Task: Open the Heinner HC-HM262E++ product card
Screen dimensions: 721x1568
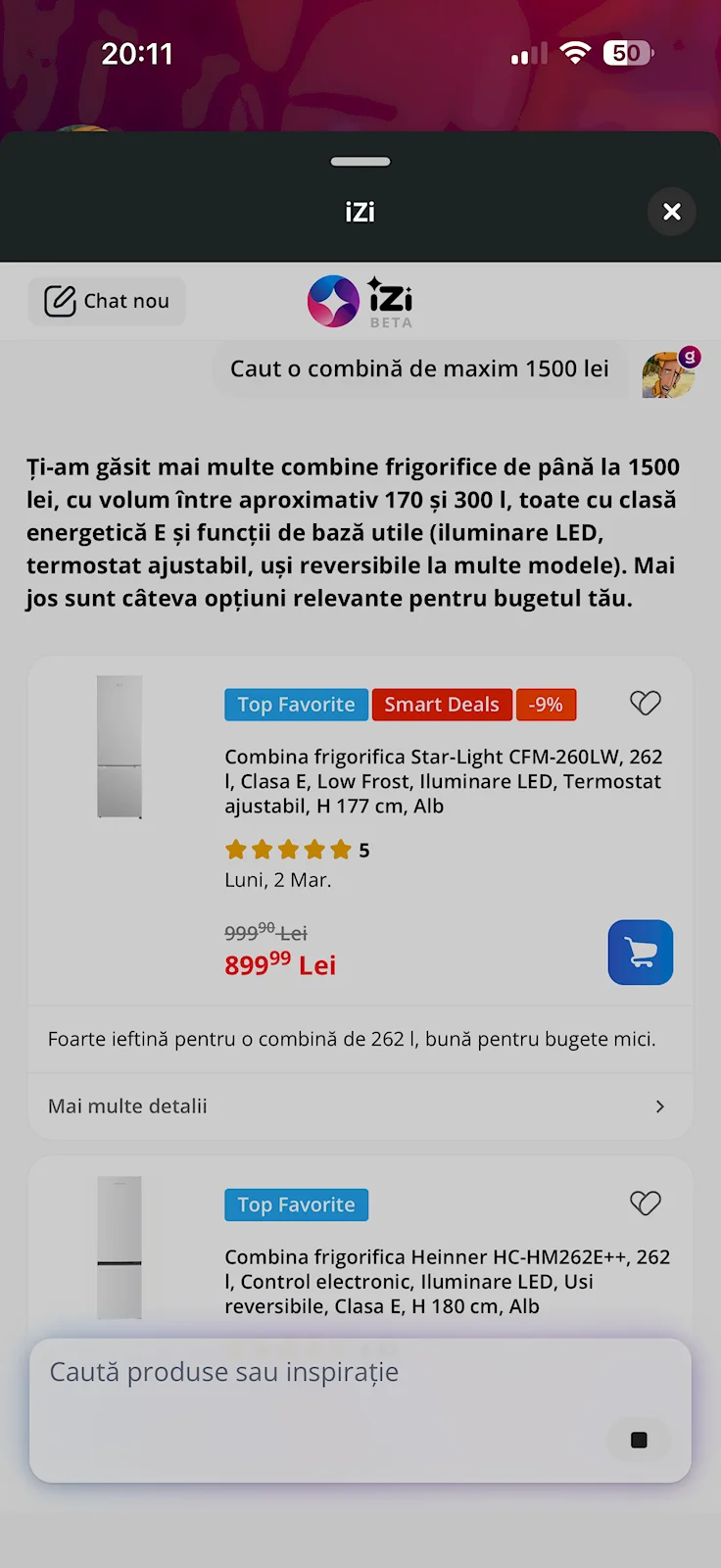Action: (447, 1281)
